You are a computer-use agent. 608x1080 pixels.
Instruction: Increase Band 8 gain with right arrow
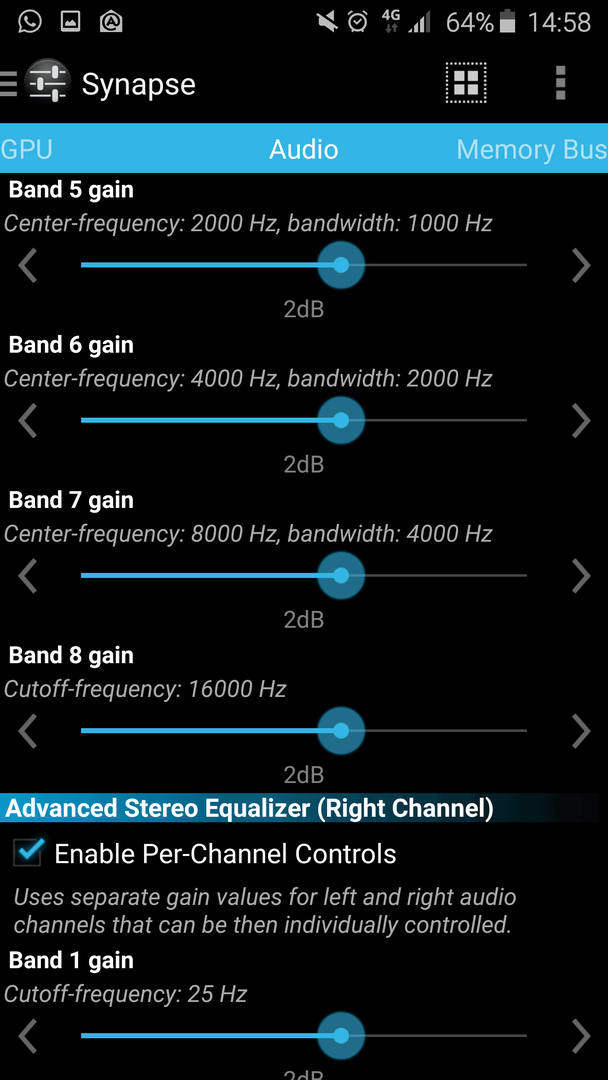click(581, 731)
